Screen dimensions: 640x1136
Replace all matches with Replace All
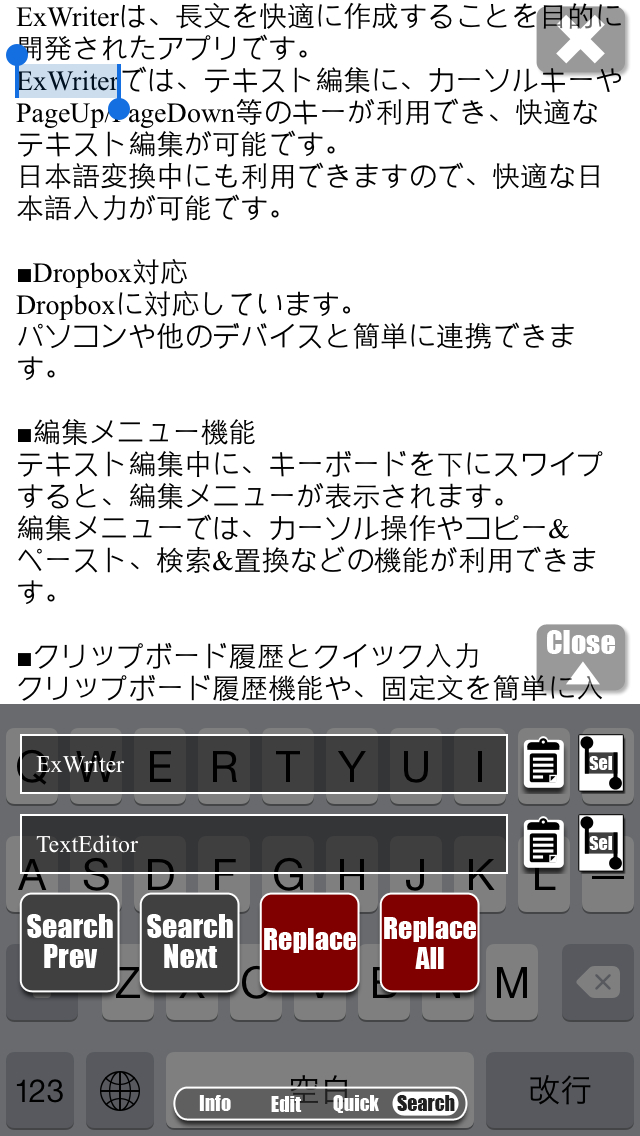coord(430,942)
